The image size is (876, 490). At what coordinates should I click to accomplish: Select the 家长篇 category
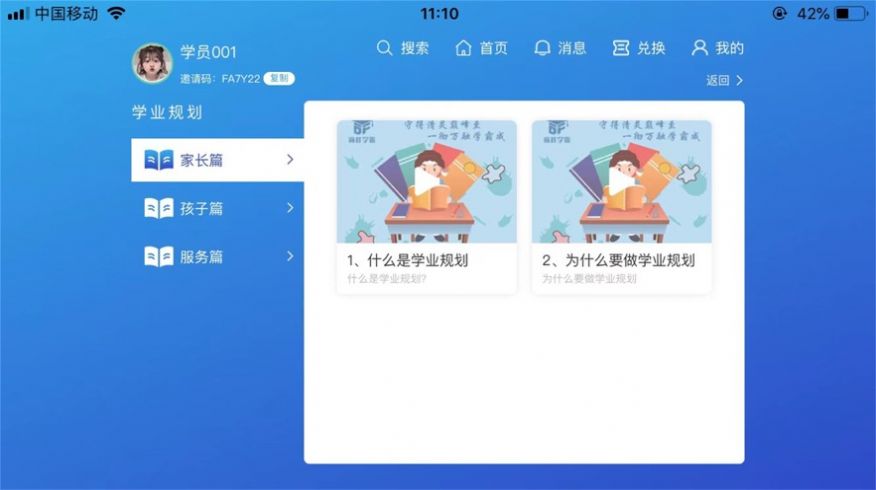(218, 160)
